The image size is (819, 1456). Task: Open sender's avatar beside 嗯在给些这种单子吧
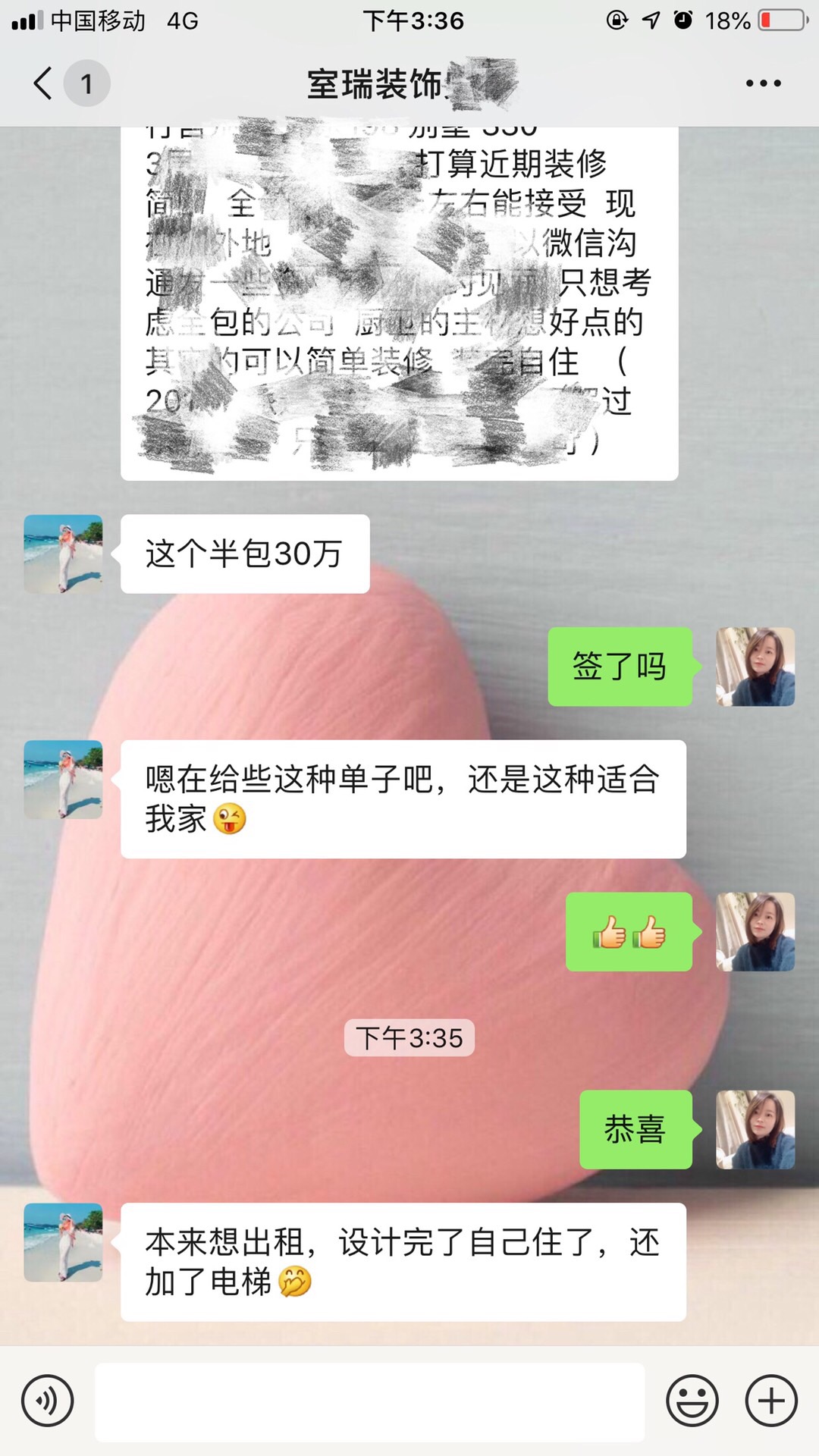click(64, 780)
